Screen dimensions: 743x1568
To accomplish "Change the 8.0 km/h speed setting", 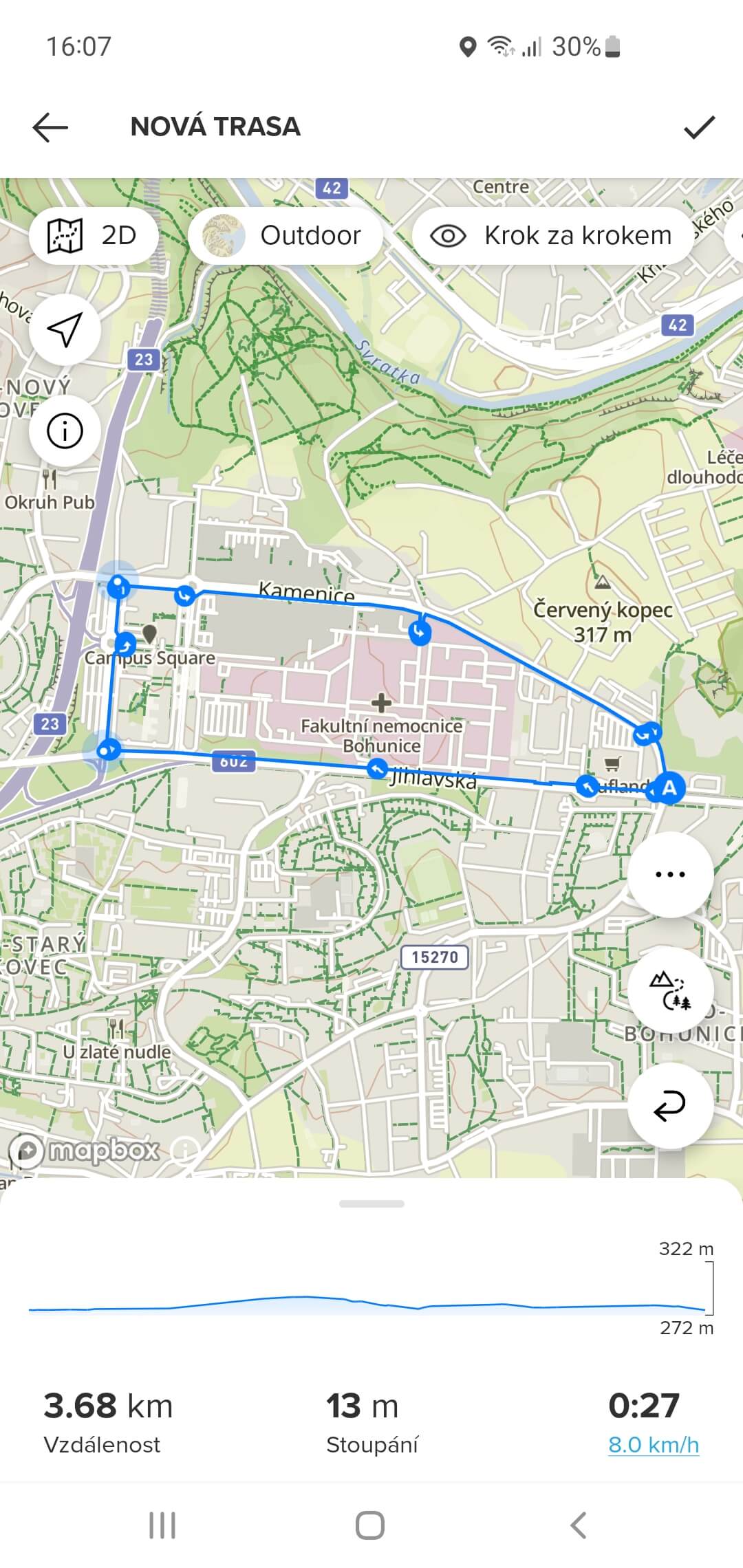I will [x=653, y=1444].
